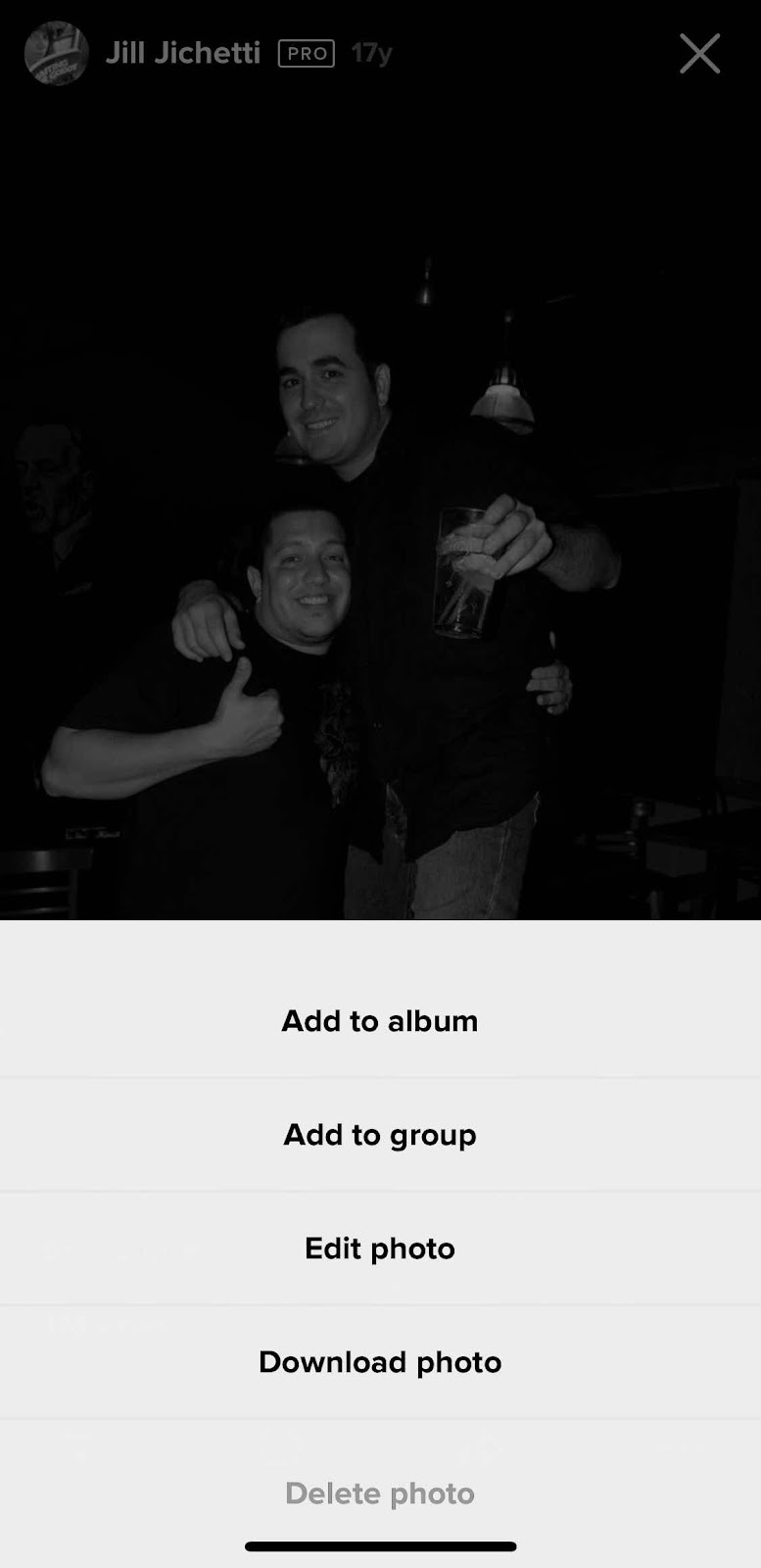Open Edit photo option

(x=380, y=1249)
